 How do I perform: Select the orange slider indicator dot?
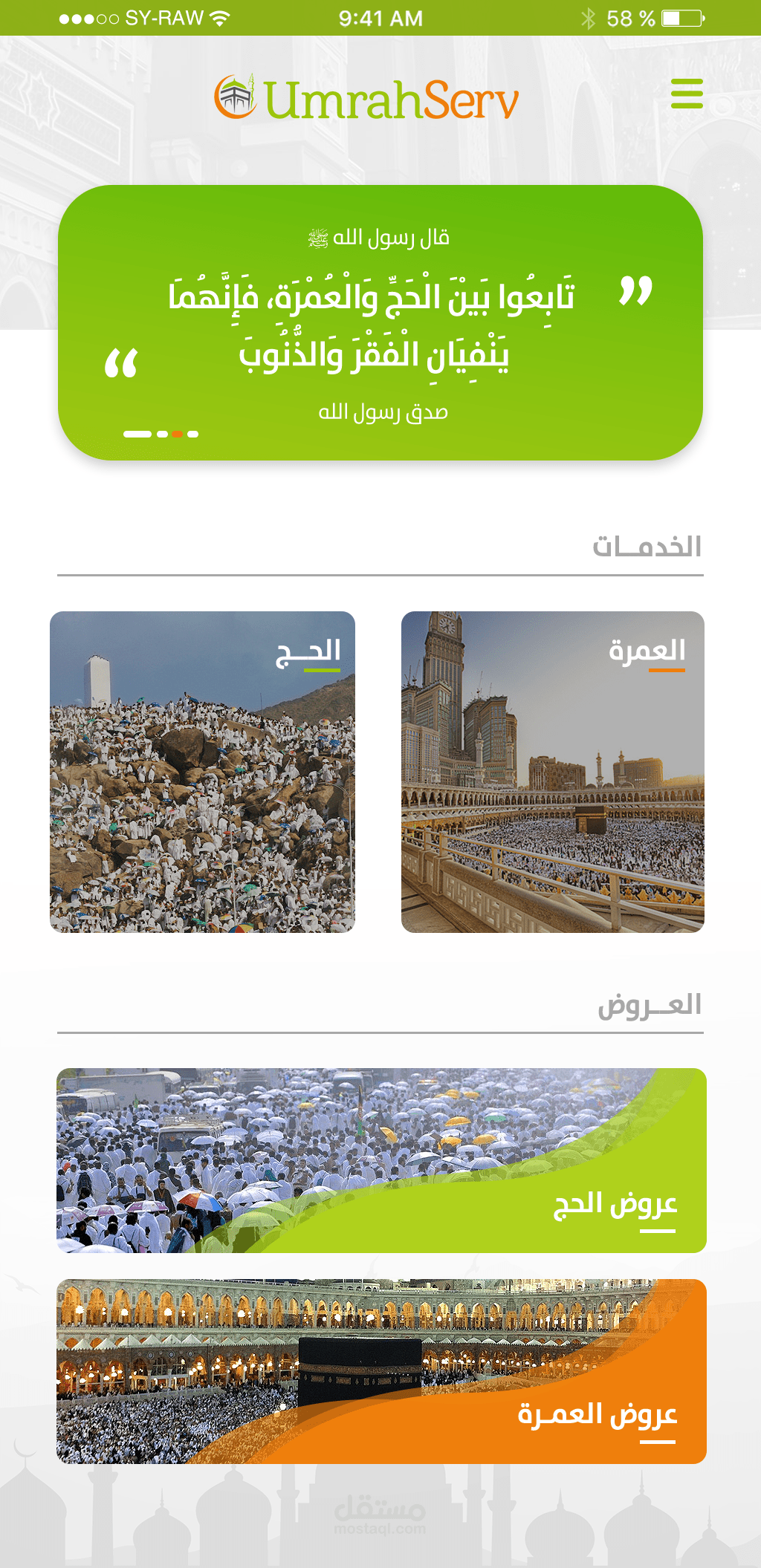click(x=177, y=434)
